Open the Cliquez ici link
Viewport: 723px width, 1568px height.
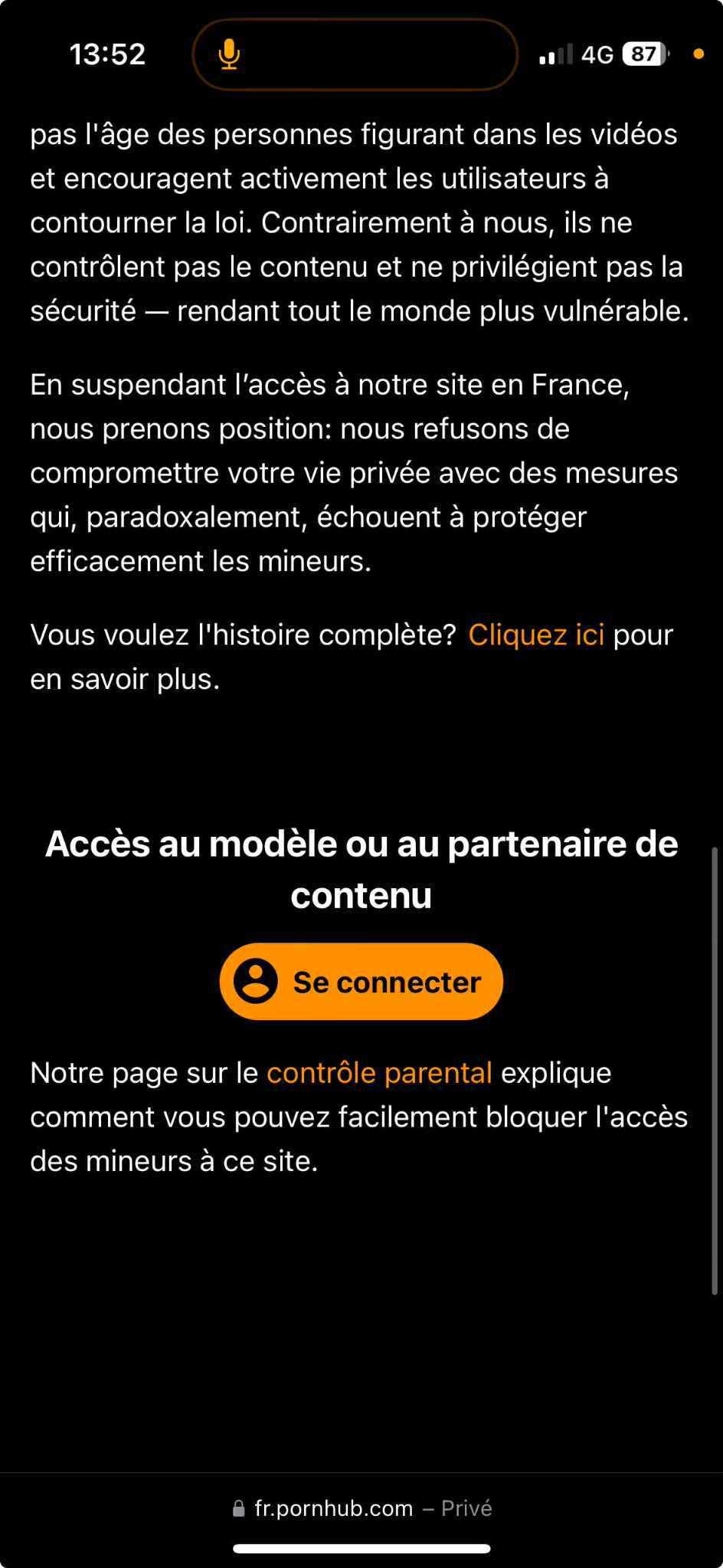tap(536, 635)
